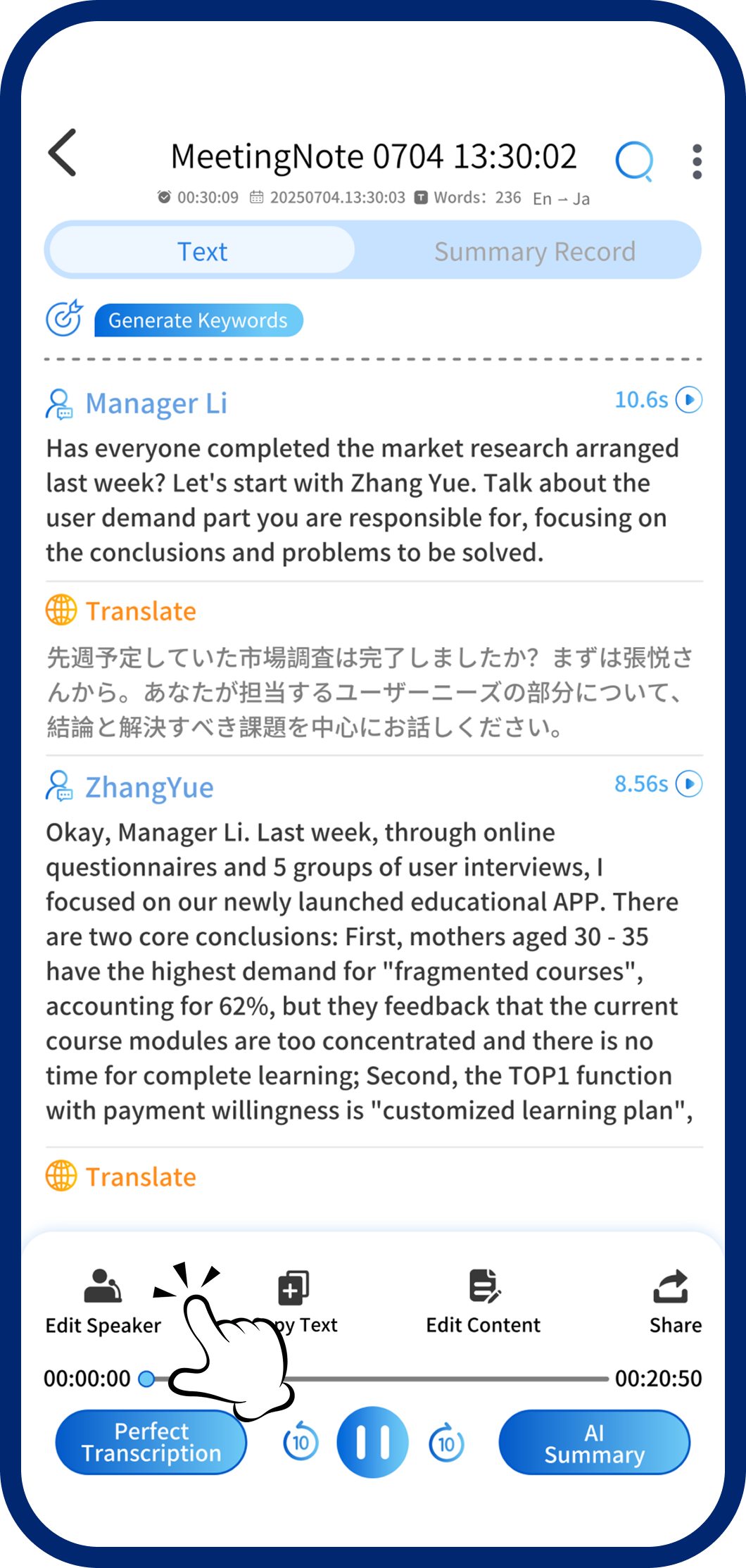Viewport: 746px width, 1568px height.
Task: Open Edit Content
Action: 483,1301
